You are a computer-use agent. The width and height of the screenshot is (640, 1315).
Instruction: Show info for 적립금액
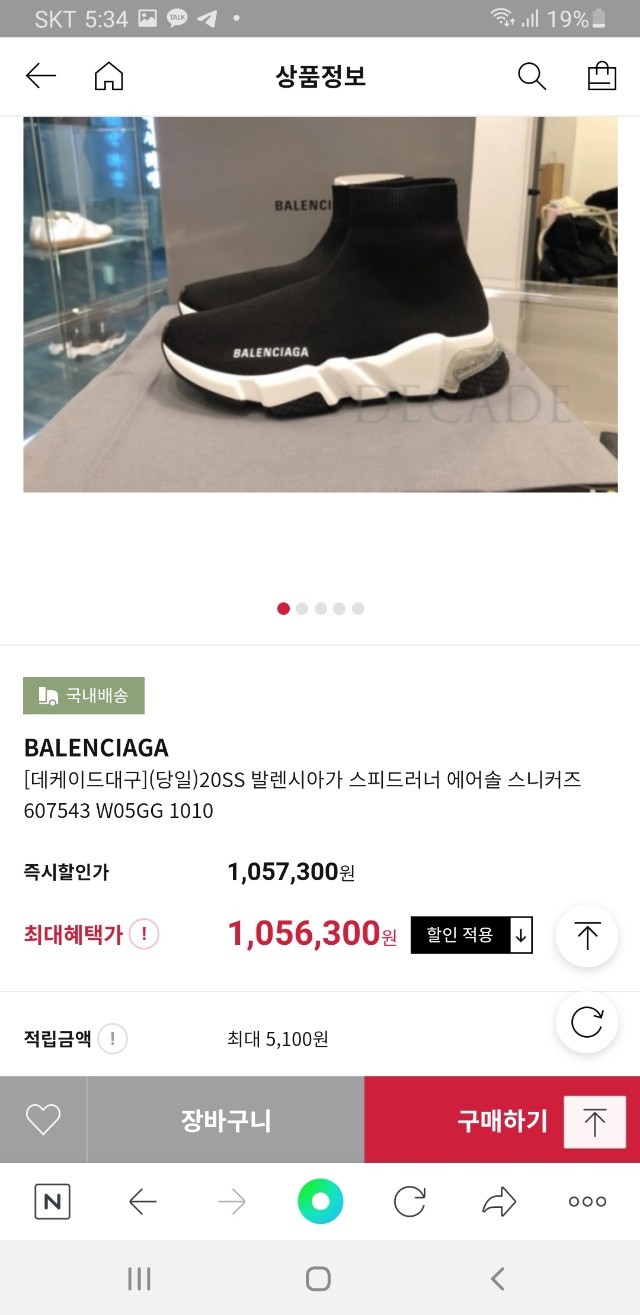113,1039
